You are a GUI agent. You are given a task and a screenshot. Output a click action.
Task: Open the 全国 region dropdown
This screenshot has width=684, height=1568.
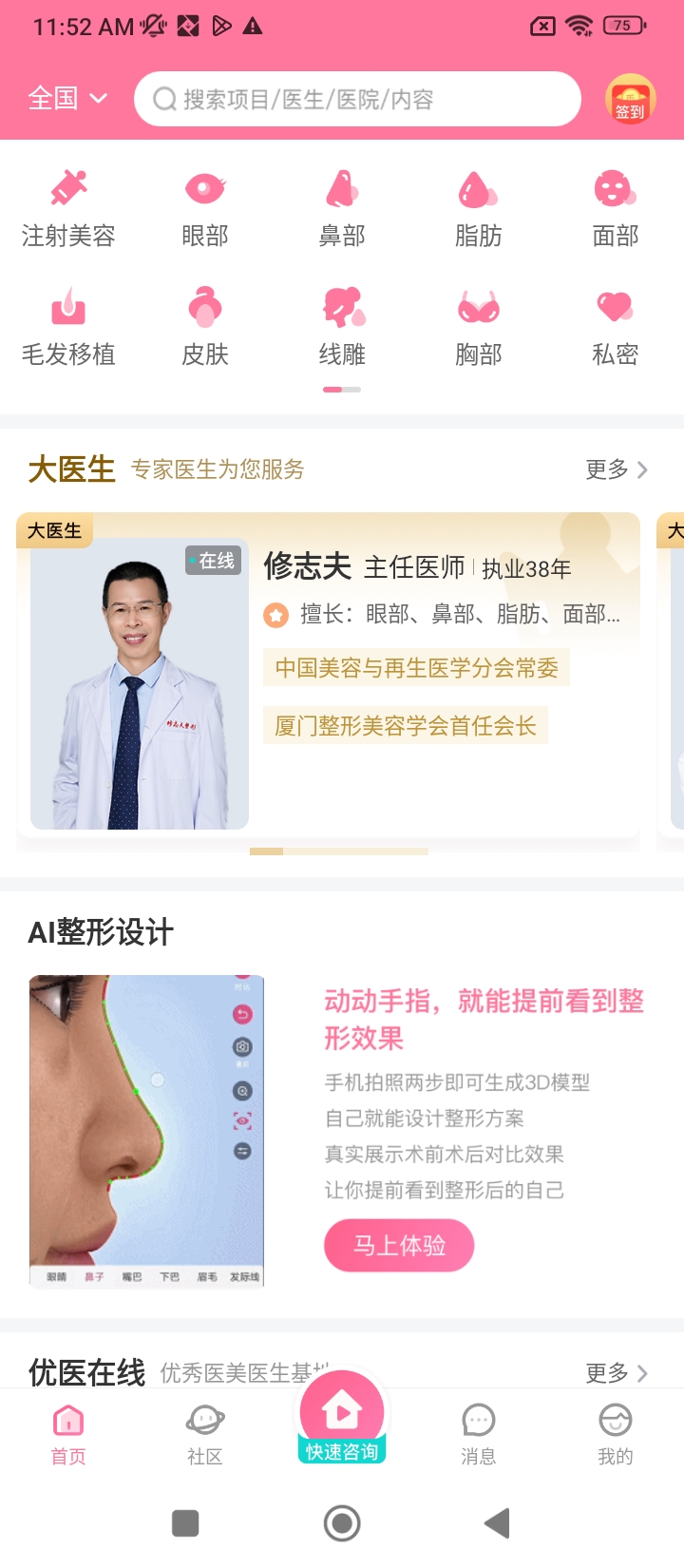pyautogui.click(x=66, y=99)
